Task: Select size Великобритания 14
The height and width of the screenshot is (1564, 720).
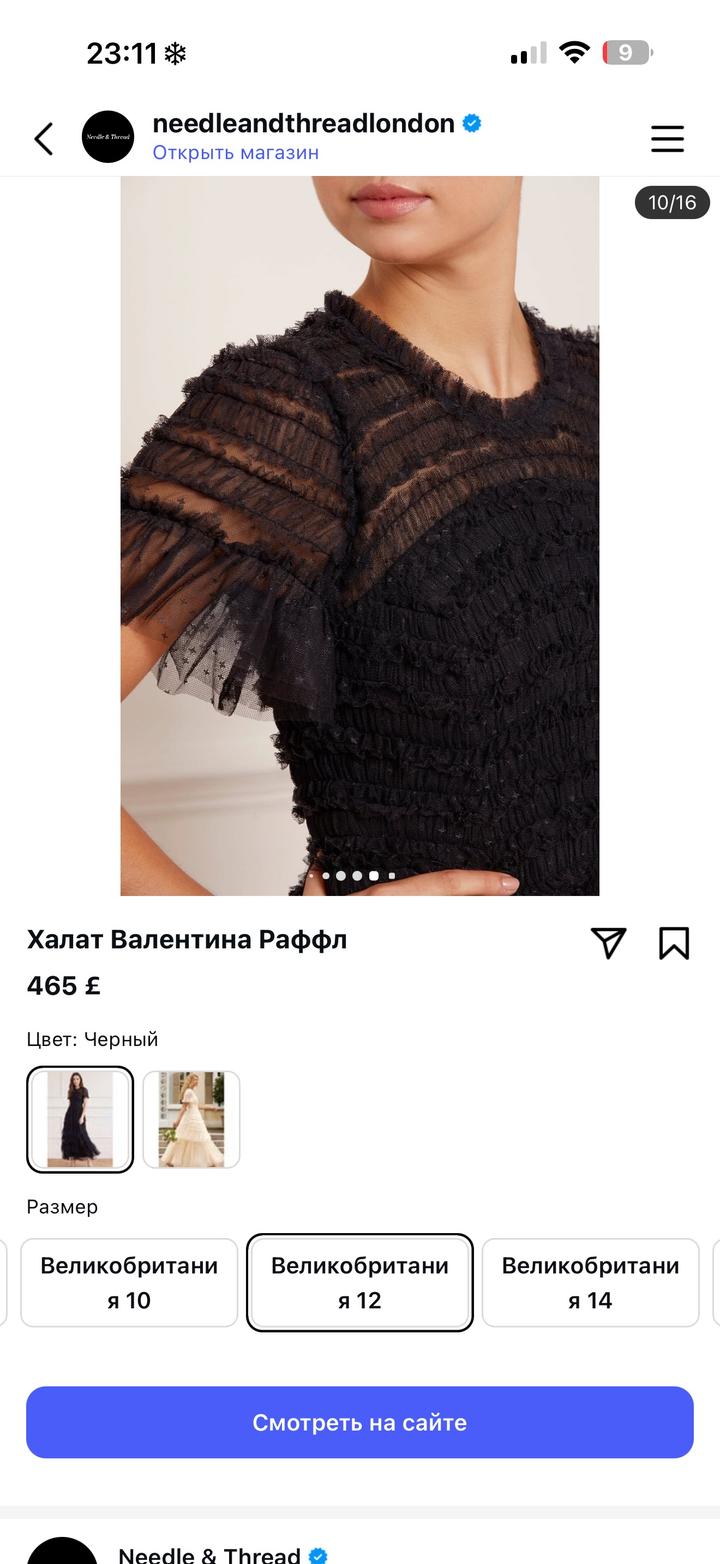Action: 590,1282
